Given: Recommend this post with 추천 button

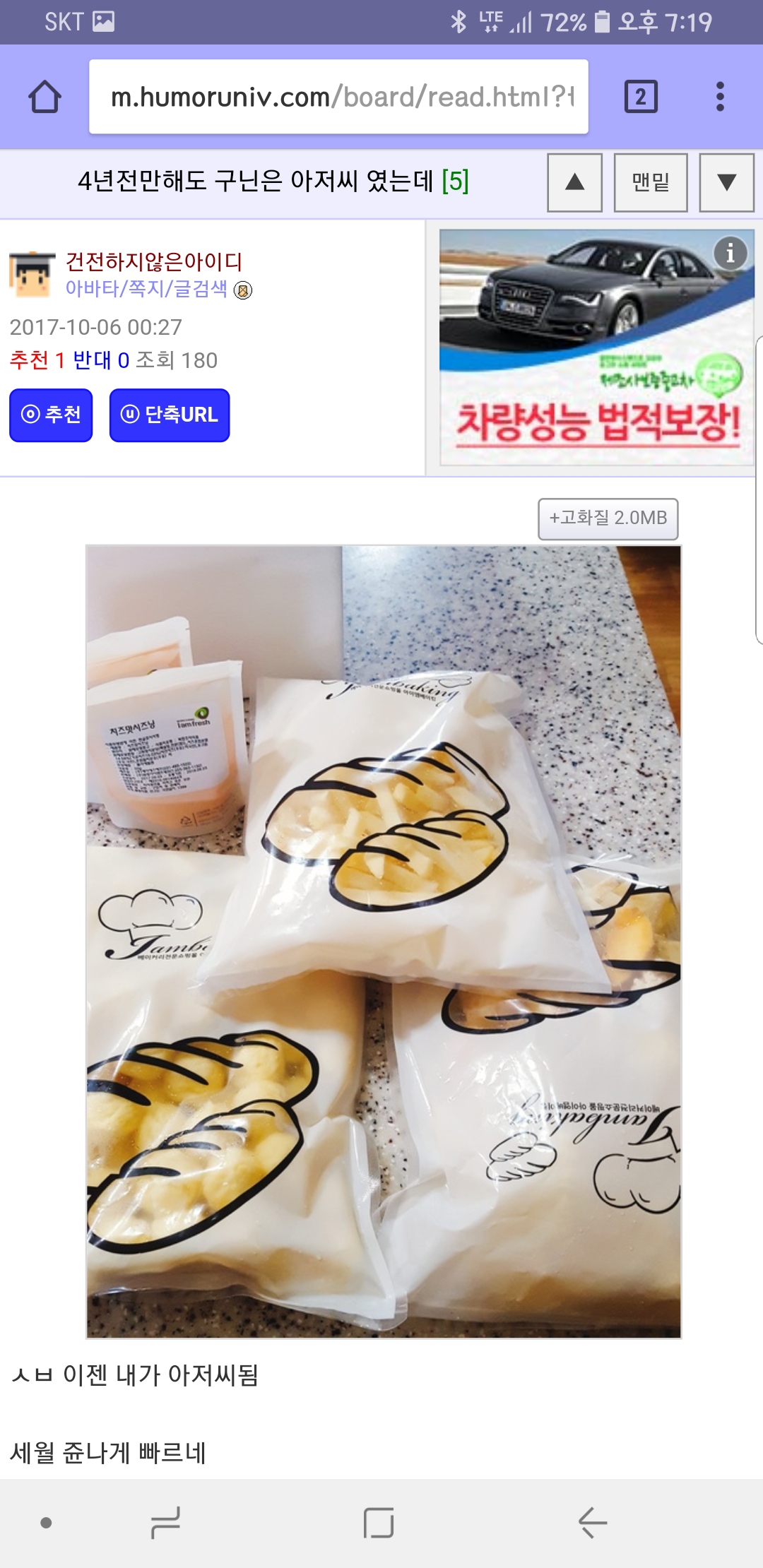Looking at the screenshot, I should pos(51,415).
